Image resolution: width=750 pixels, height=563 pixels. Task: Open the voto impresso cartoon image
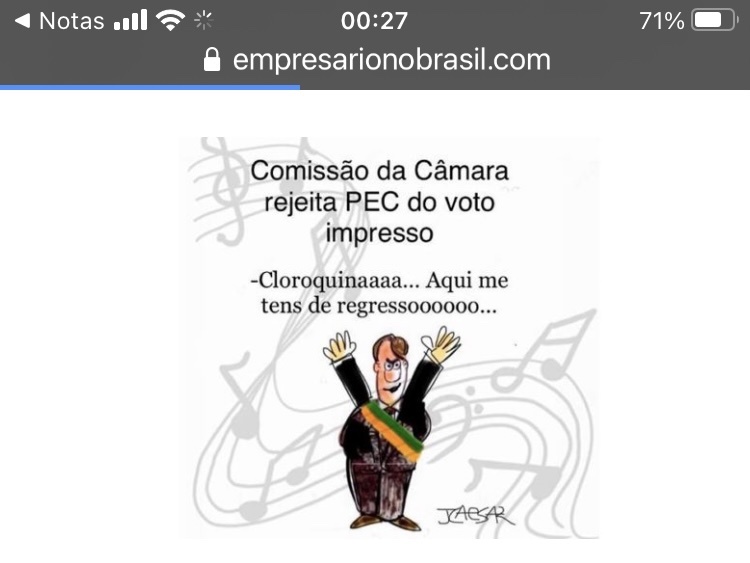coord(388,337)
